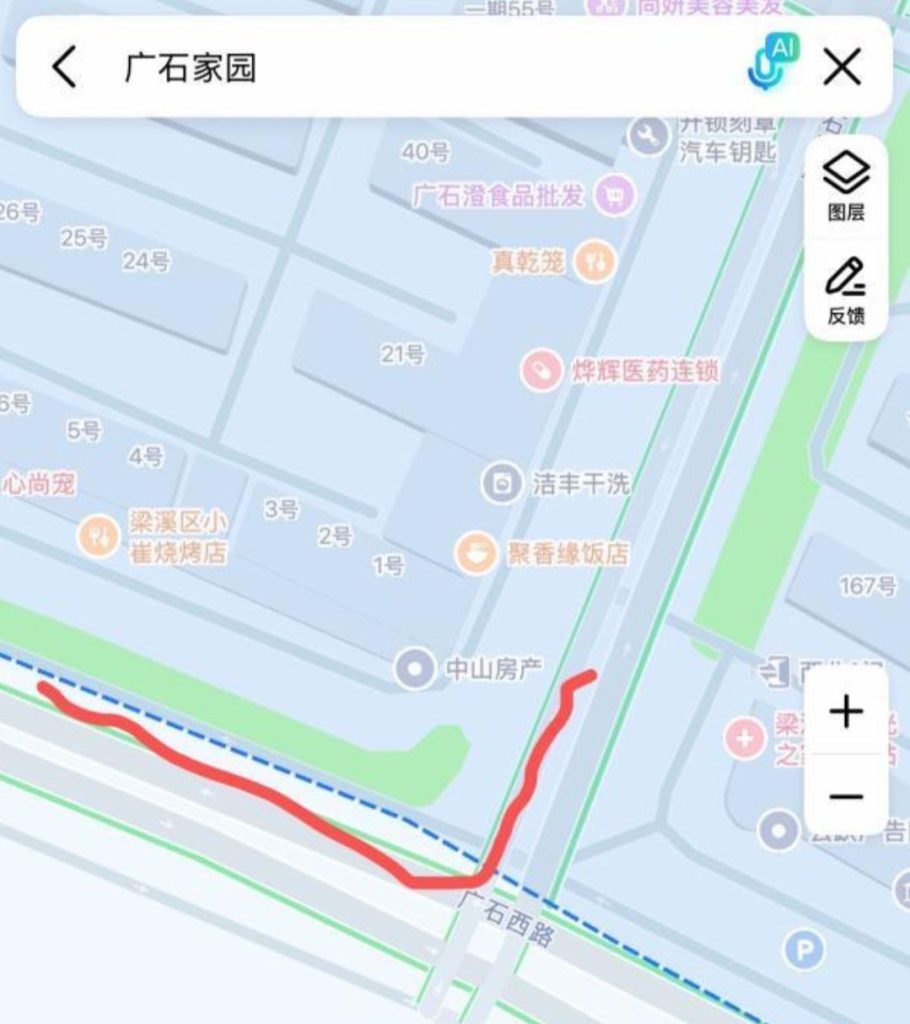Open the 图层 map layers panel
Viewport: 910px width, 1024px height.
click(845, 185)
